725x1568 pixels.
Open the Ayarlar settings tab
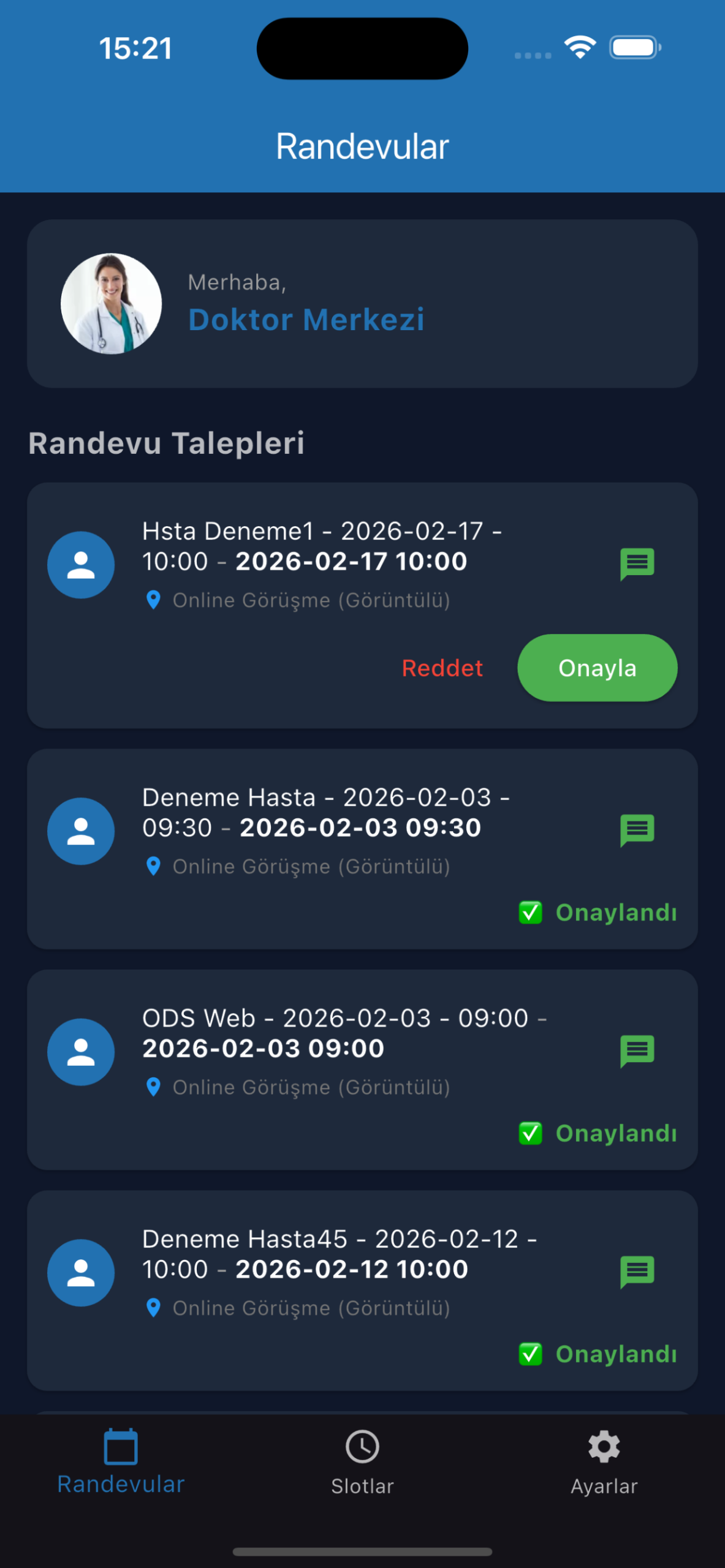pyautogui.click(x=604, y=1463)
